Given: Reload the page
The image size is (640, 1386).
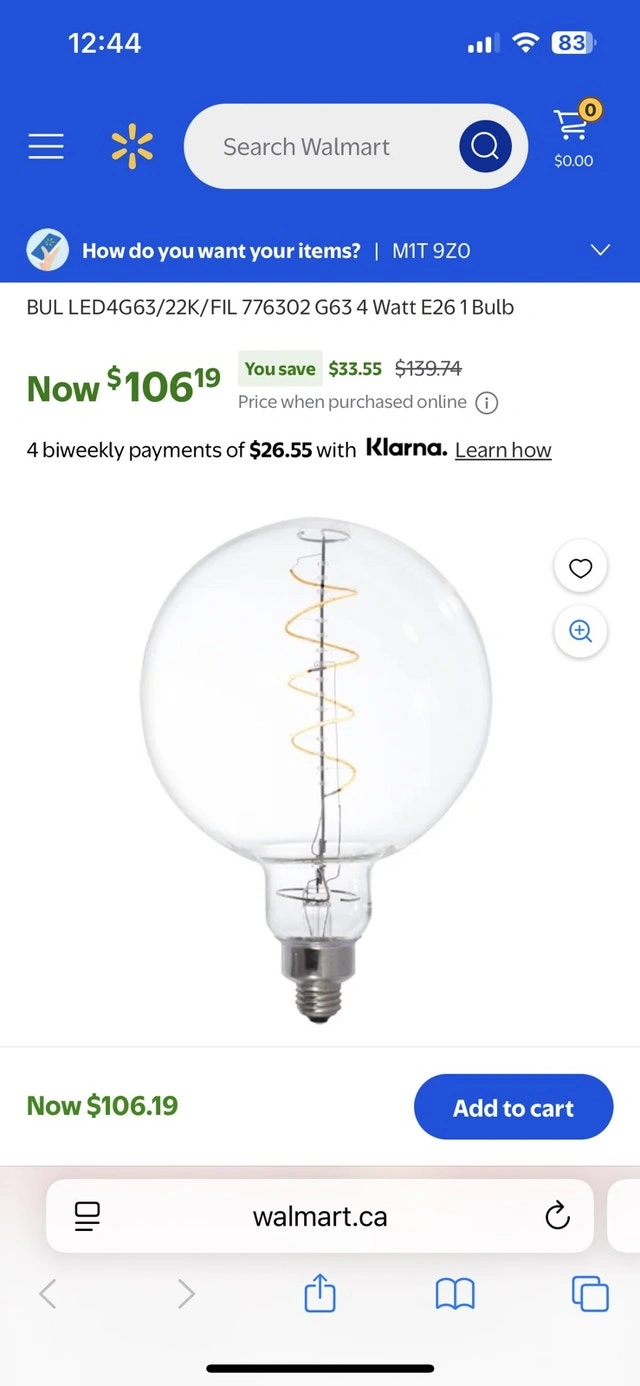Looking at the screenshot, I should (557, 1216).
